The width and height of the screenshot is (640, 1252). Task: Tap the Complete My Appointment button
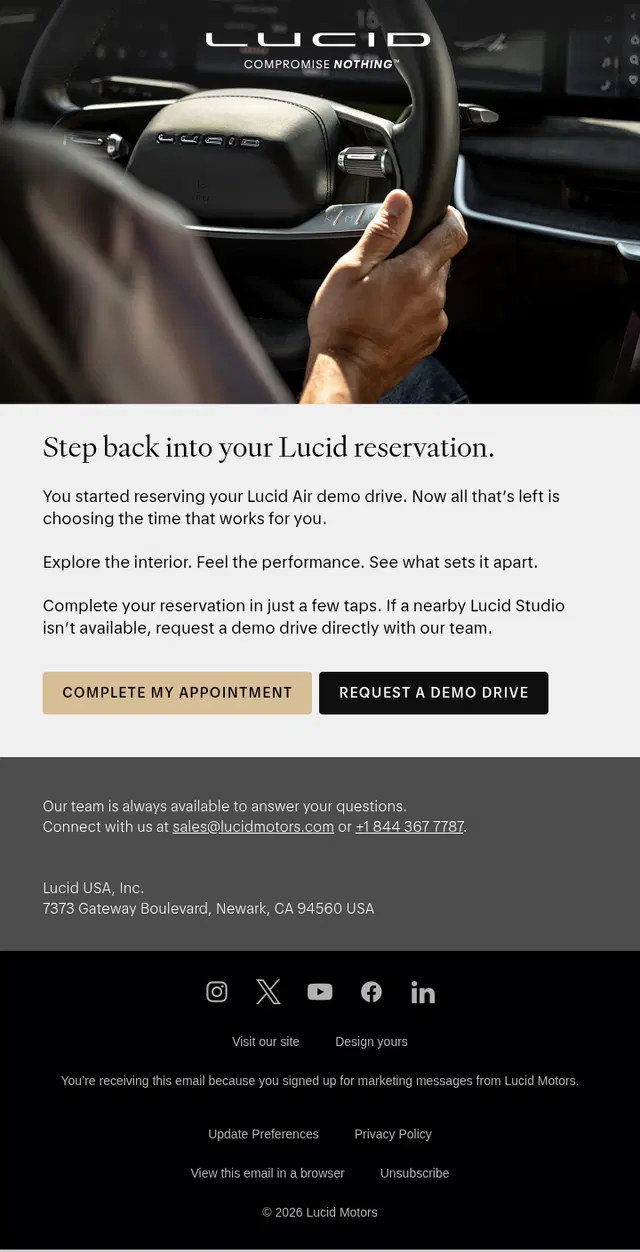(177, 693)
